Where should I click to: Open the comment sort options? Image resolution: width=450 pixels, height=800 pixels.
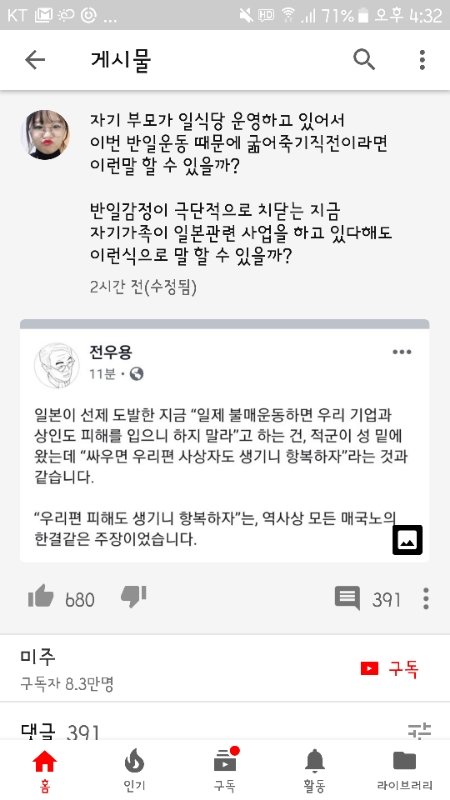coord(419,731)
